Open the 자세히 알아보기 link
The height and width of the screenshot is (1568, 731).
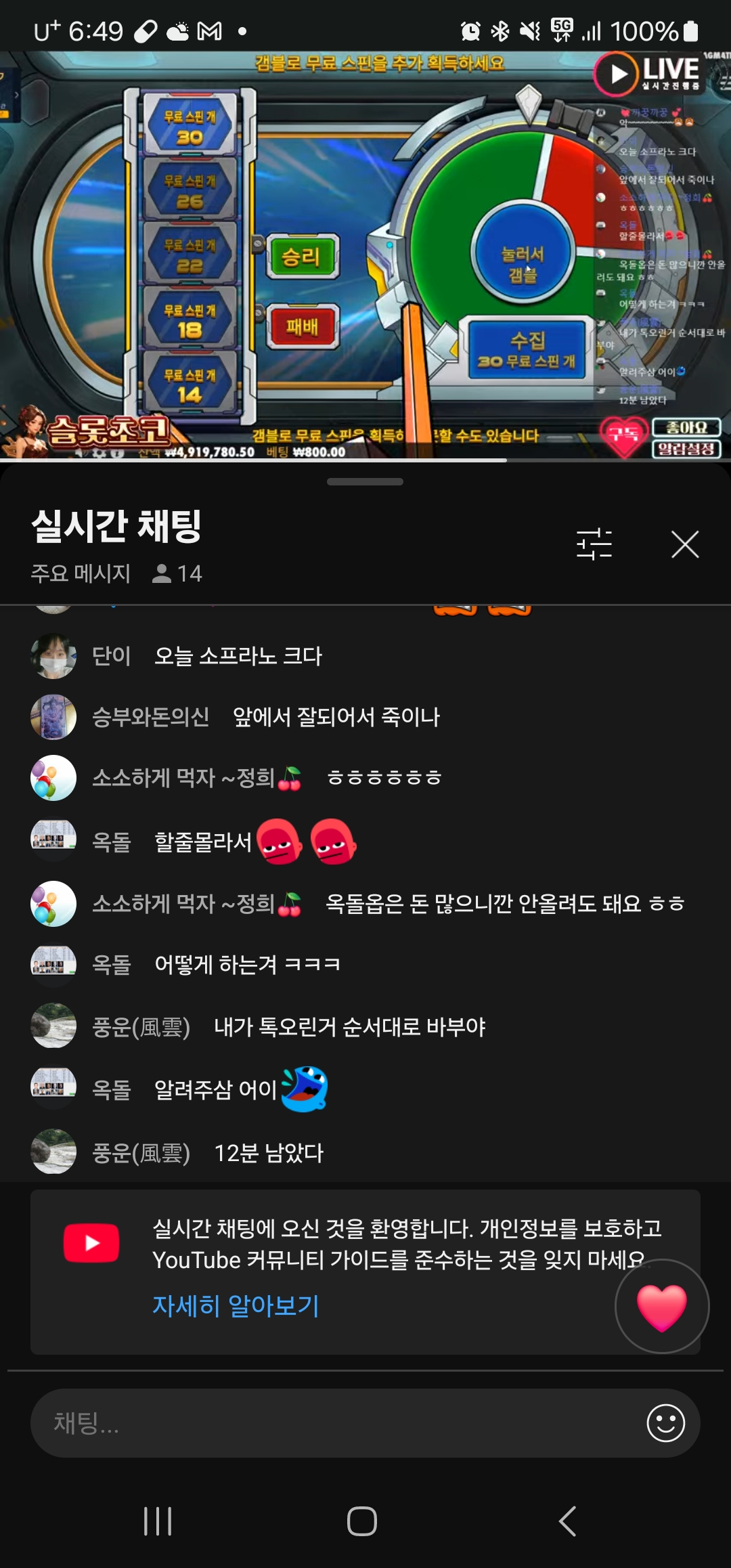[x=236, y=1305]
